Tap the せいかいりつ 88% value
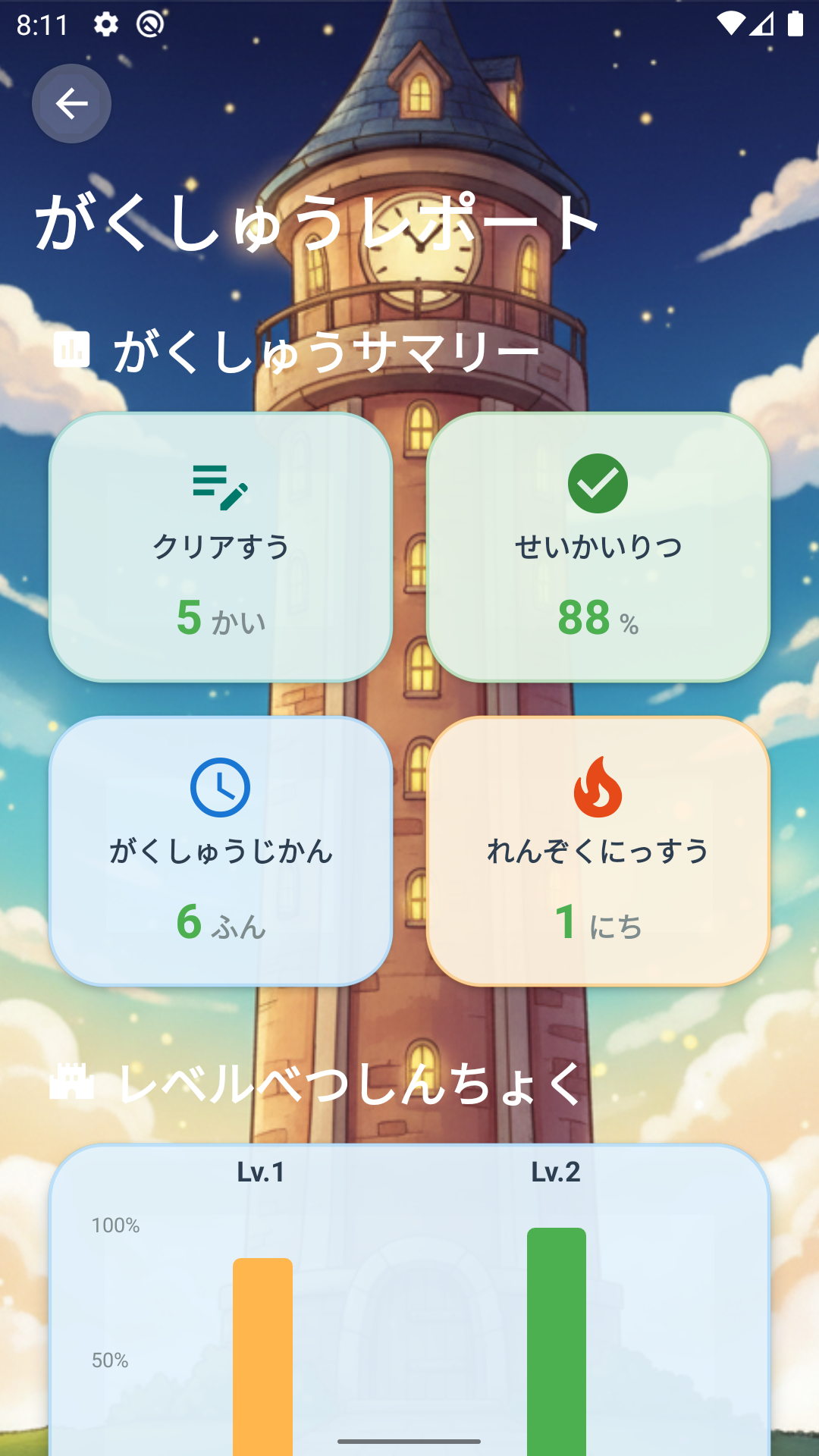This screenshot has height=1456, width=819. click(597, 620)
